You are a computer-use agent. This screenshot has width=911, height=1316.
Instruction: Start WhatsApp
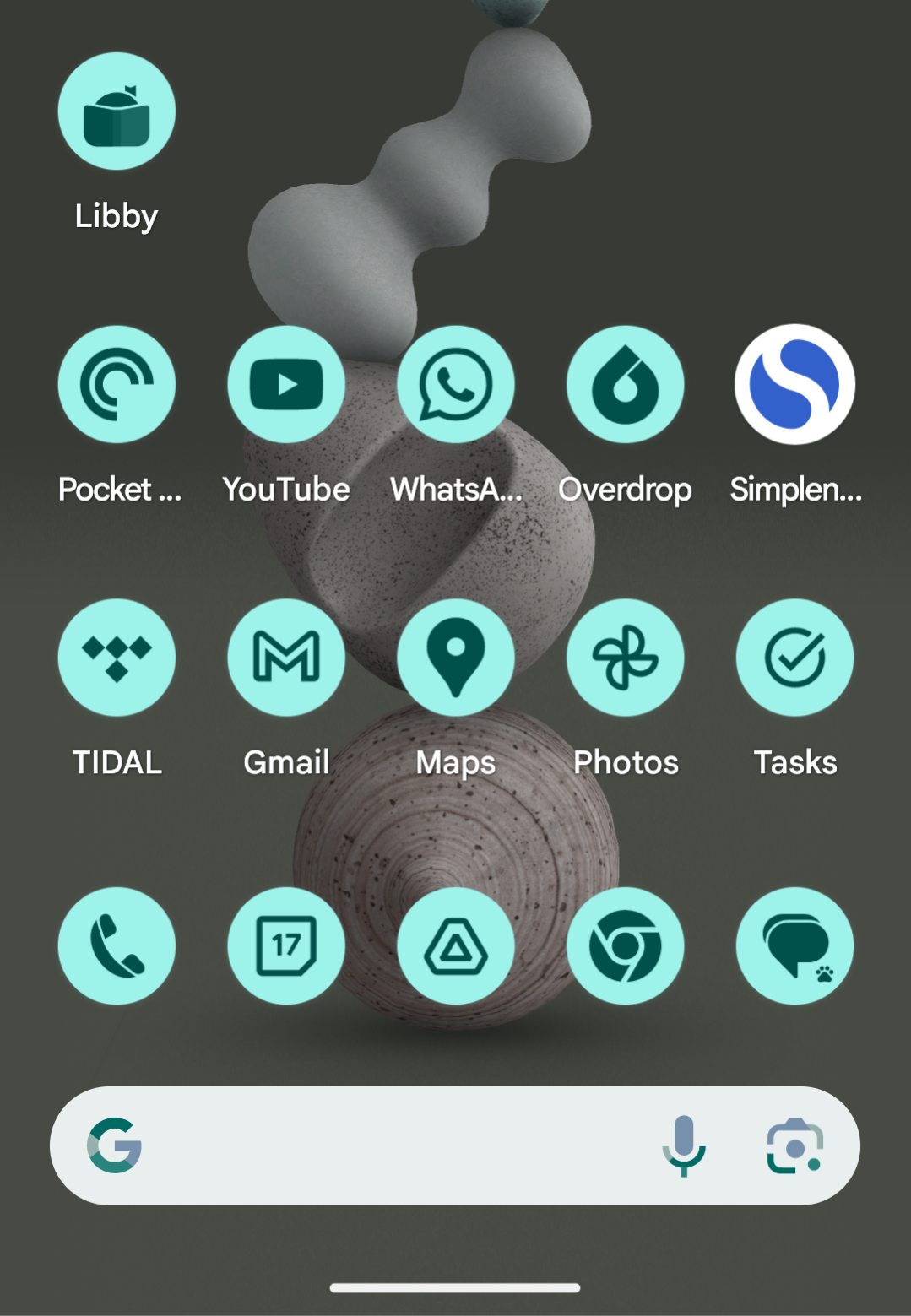(x=456, y=384)
